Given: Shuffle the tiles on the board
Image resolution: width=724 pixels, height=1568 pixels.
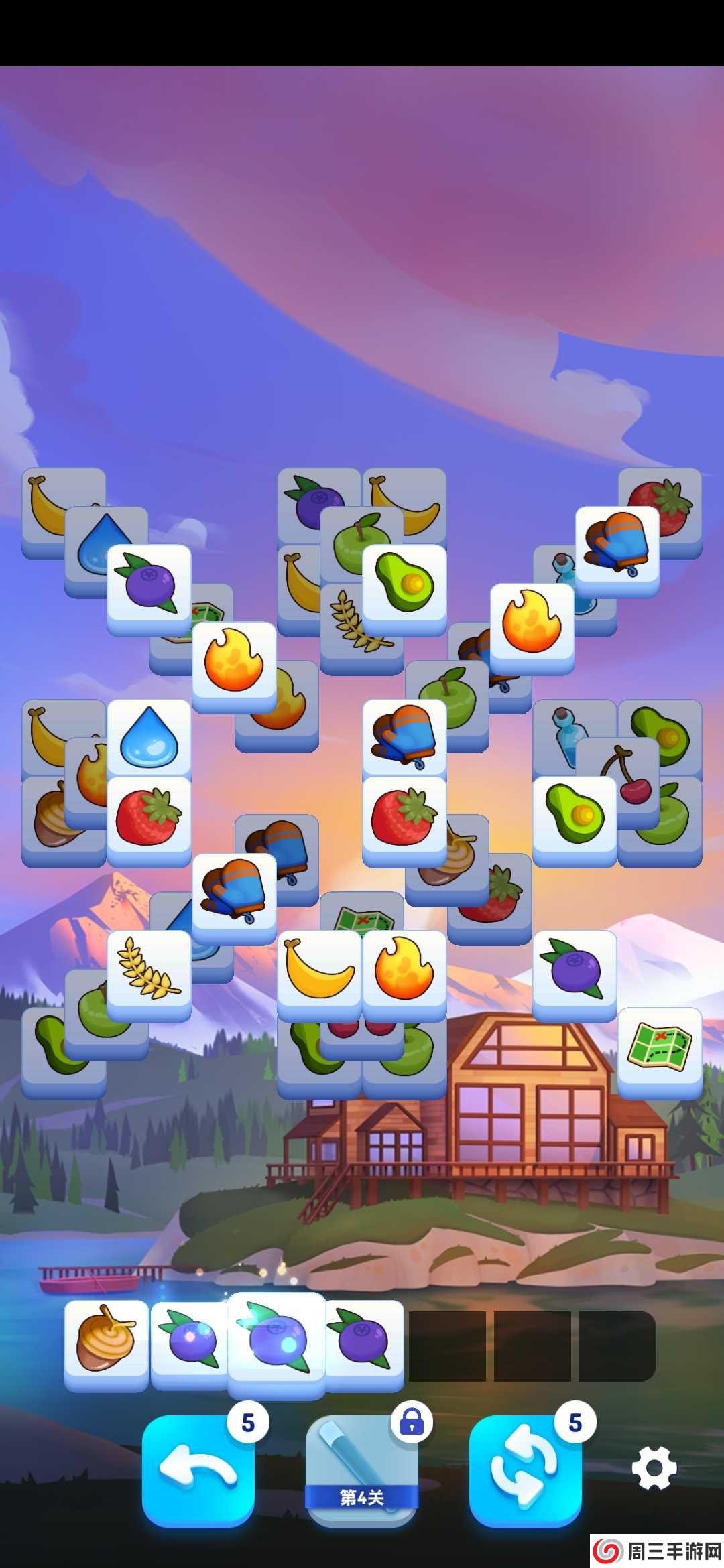Looking at the screenshot, I should [x=525, y=1469].
